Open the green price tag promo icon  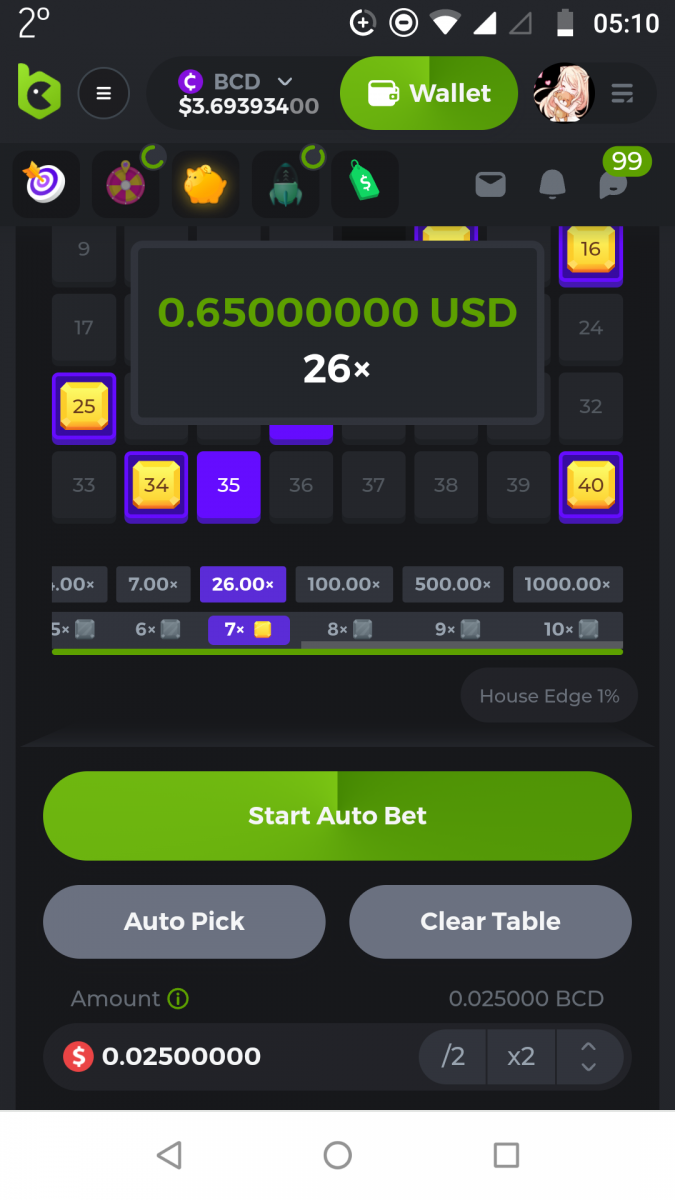tap(365, 184)
